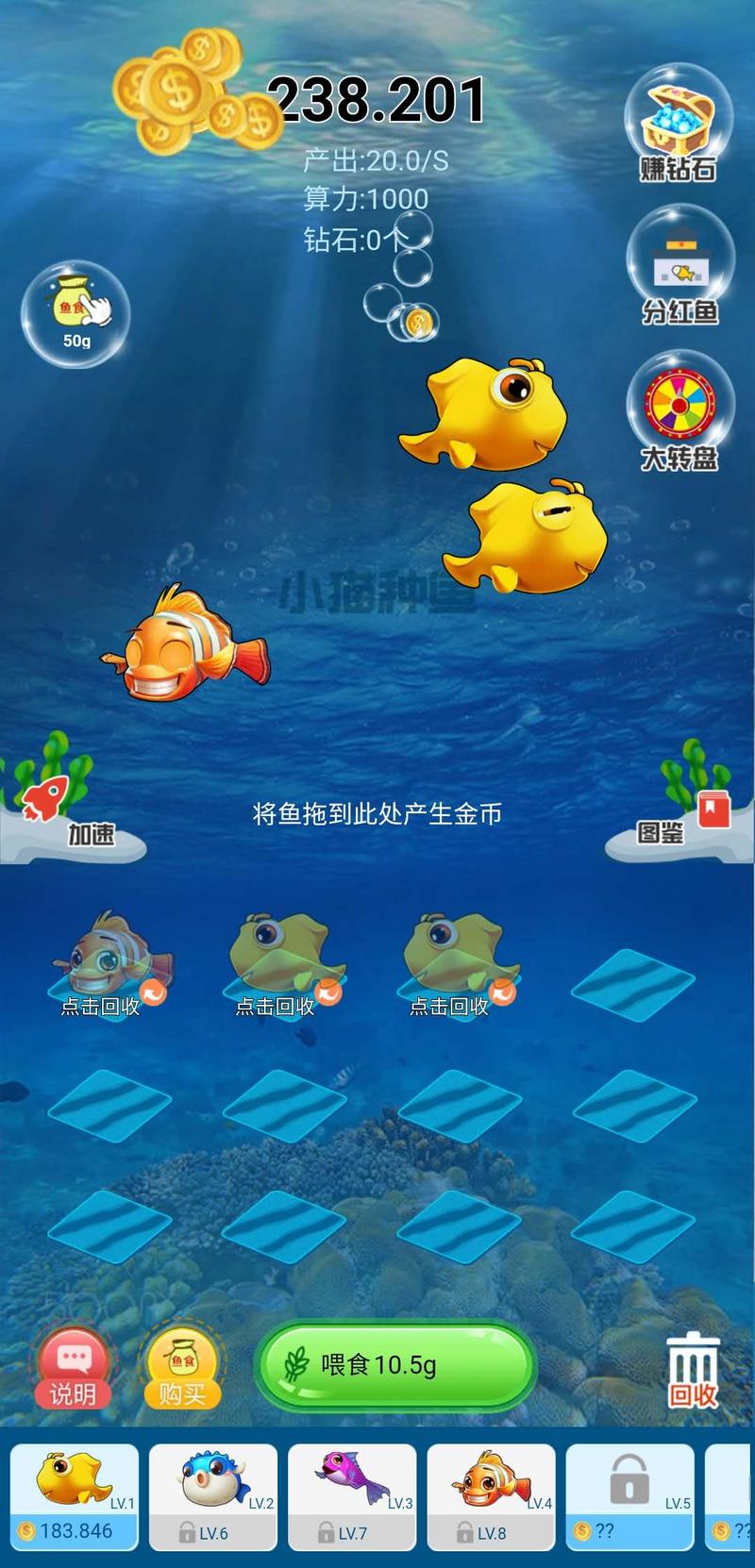Tap the locked LV.5 fish card
The width and height of the screenshot is (755, 1568).
[x=629, y=1496]
